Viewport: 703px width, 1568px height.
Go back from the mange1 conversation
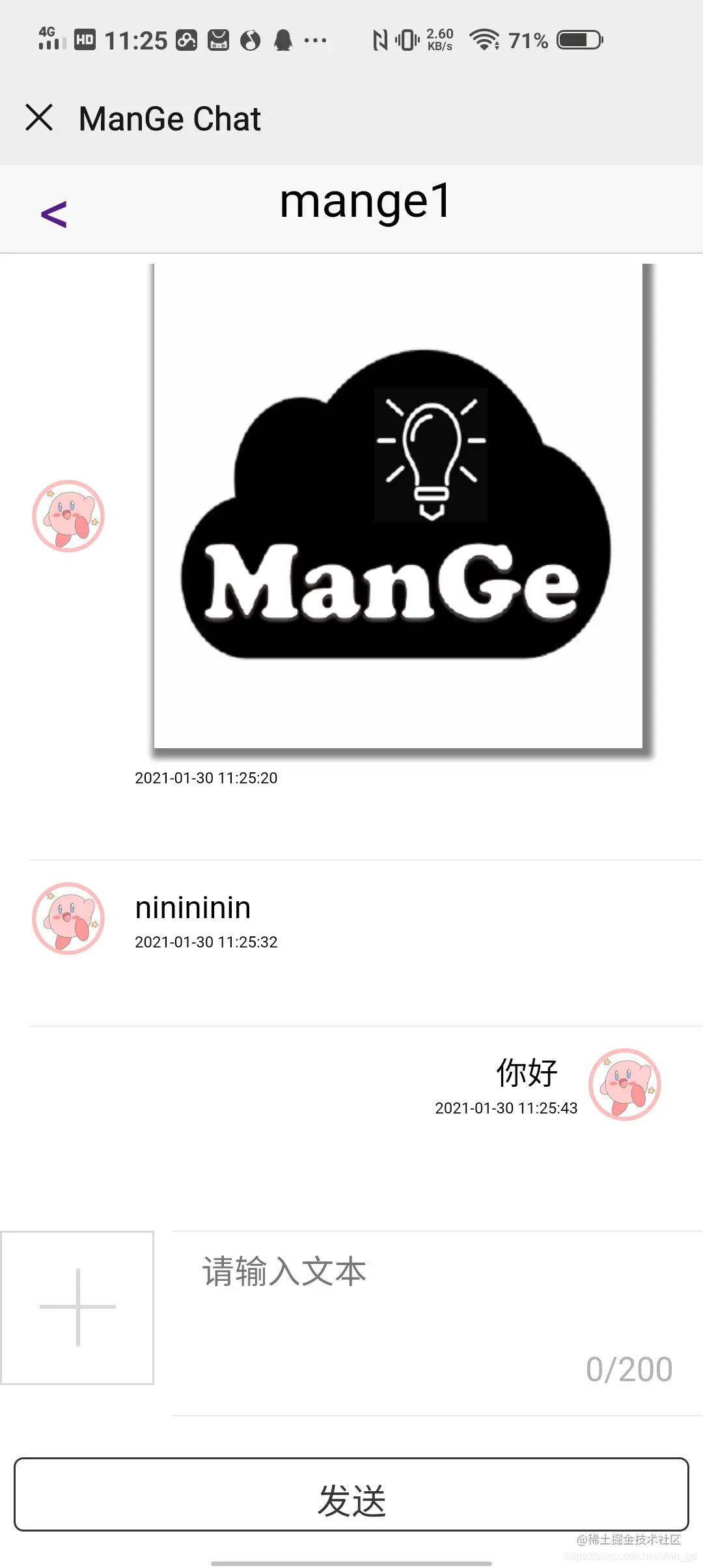[53, 214]
